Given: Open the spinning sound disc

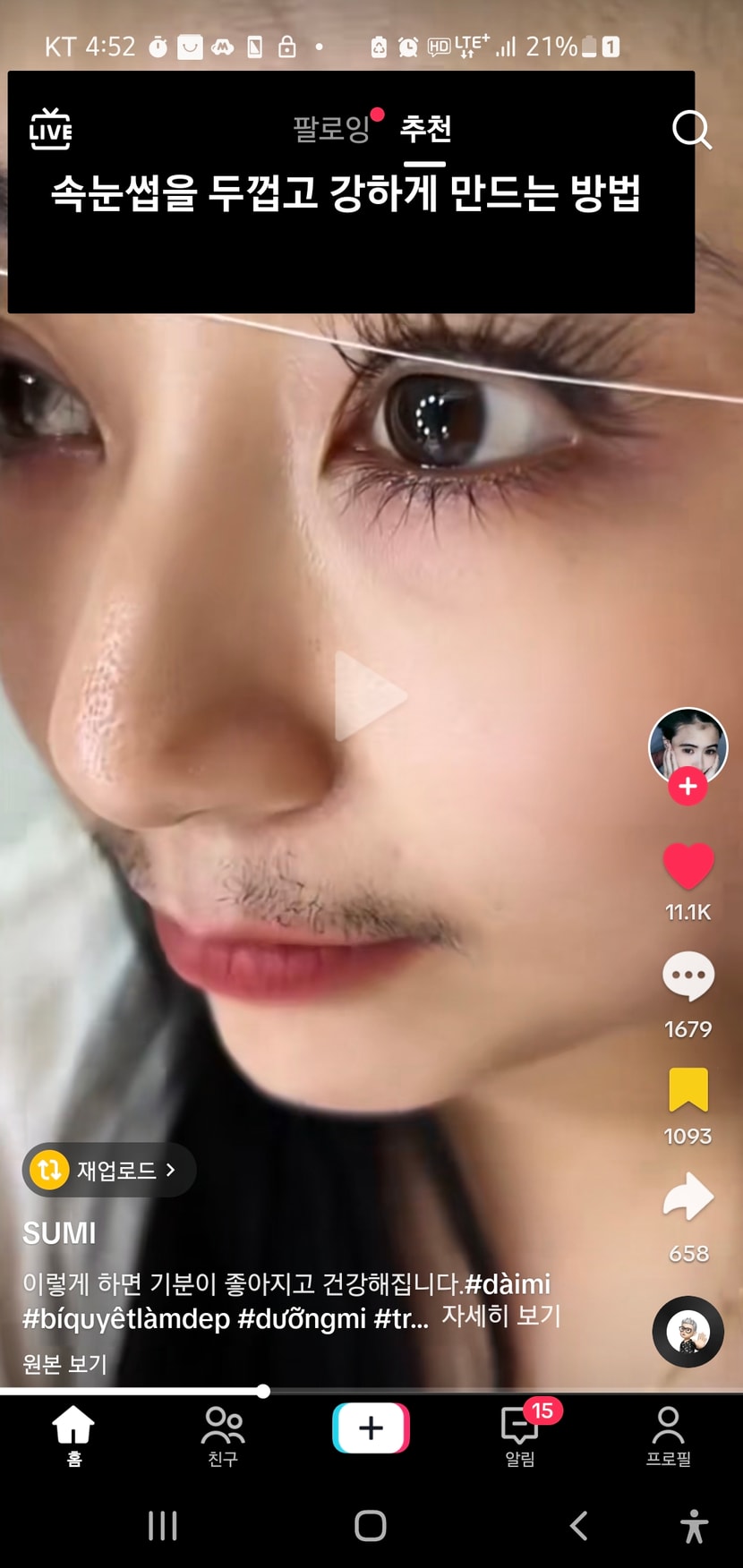Looking at the screenshot, I should coord(687,1330).
